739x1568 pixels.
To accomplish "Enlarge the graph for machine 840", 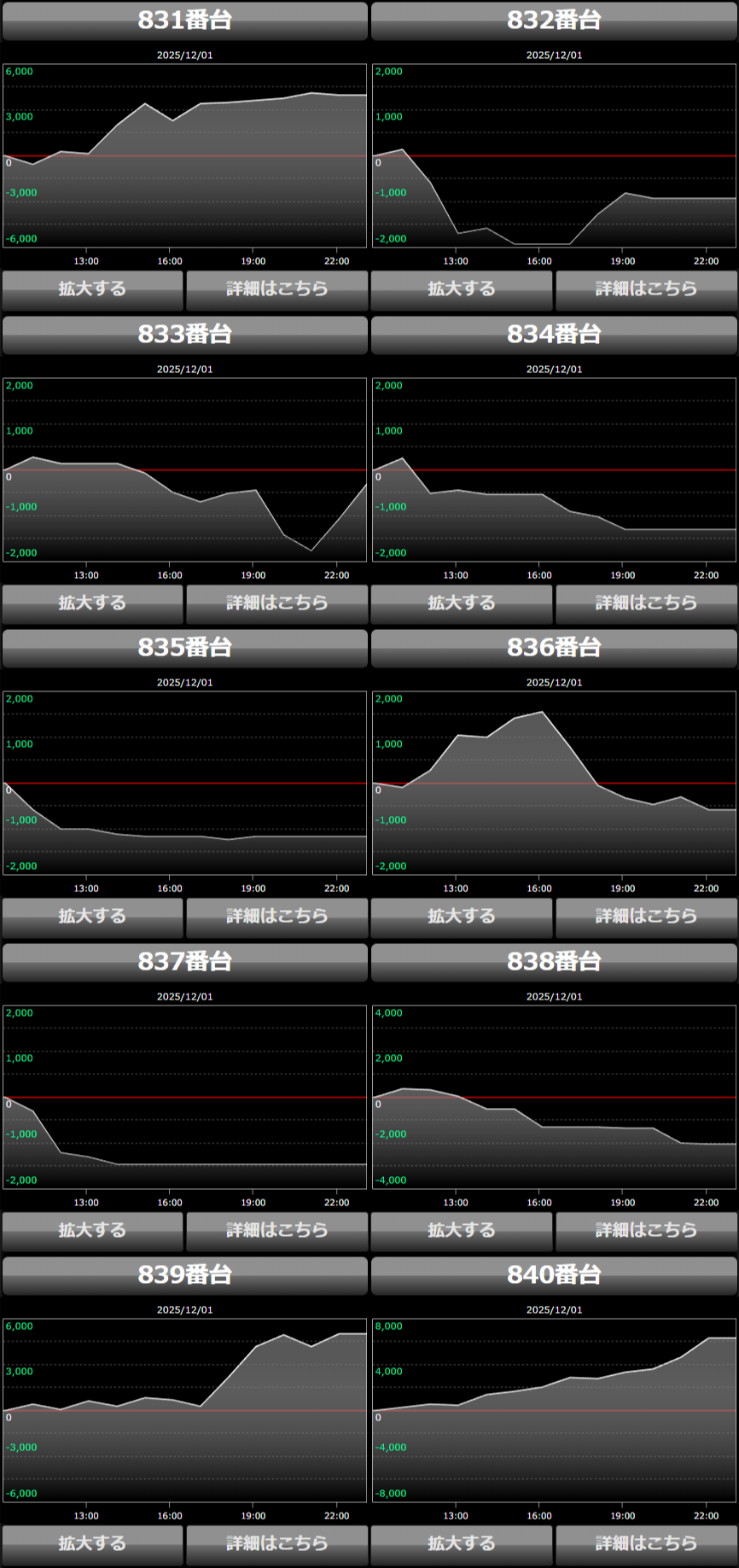I will 462,1544.
